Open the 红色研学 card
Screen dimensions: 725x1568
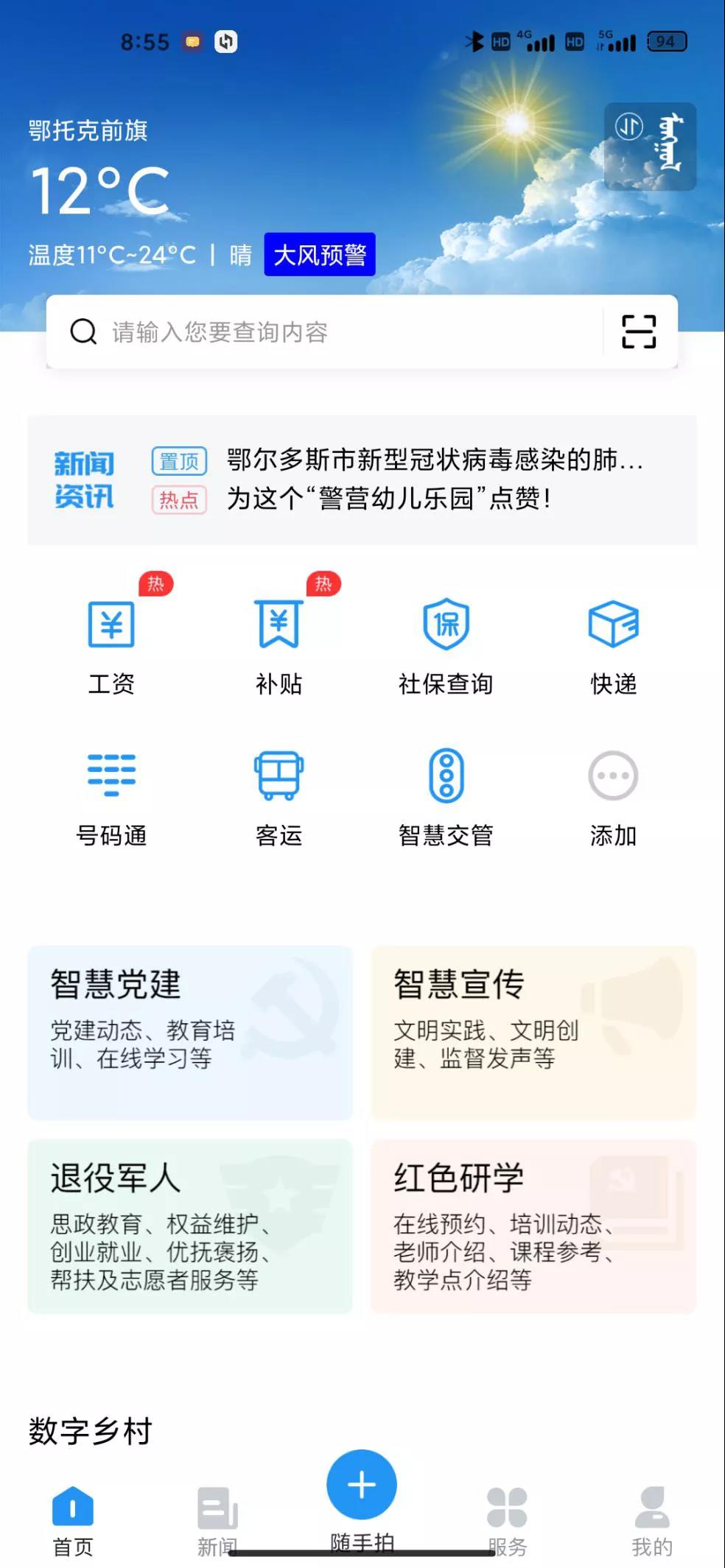[533, 1226]
